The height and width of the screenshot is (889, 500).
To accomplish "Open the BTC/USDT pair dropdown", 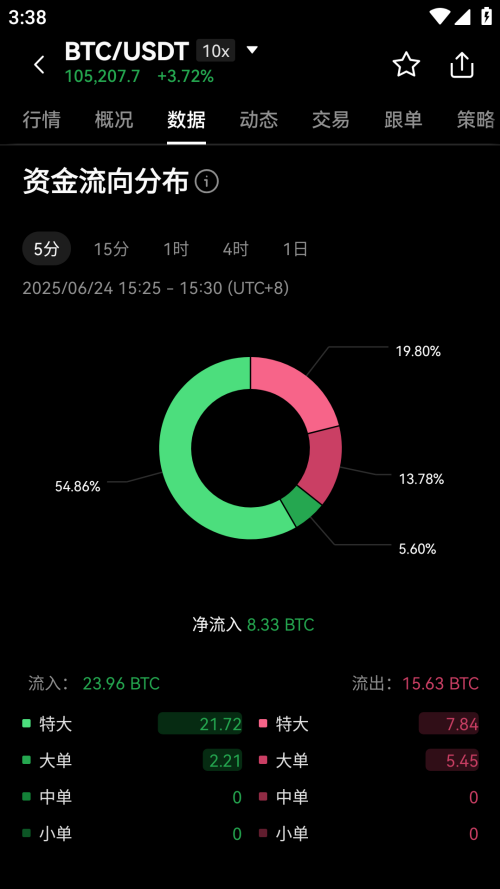I will click(x=252, y=50).
